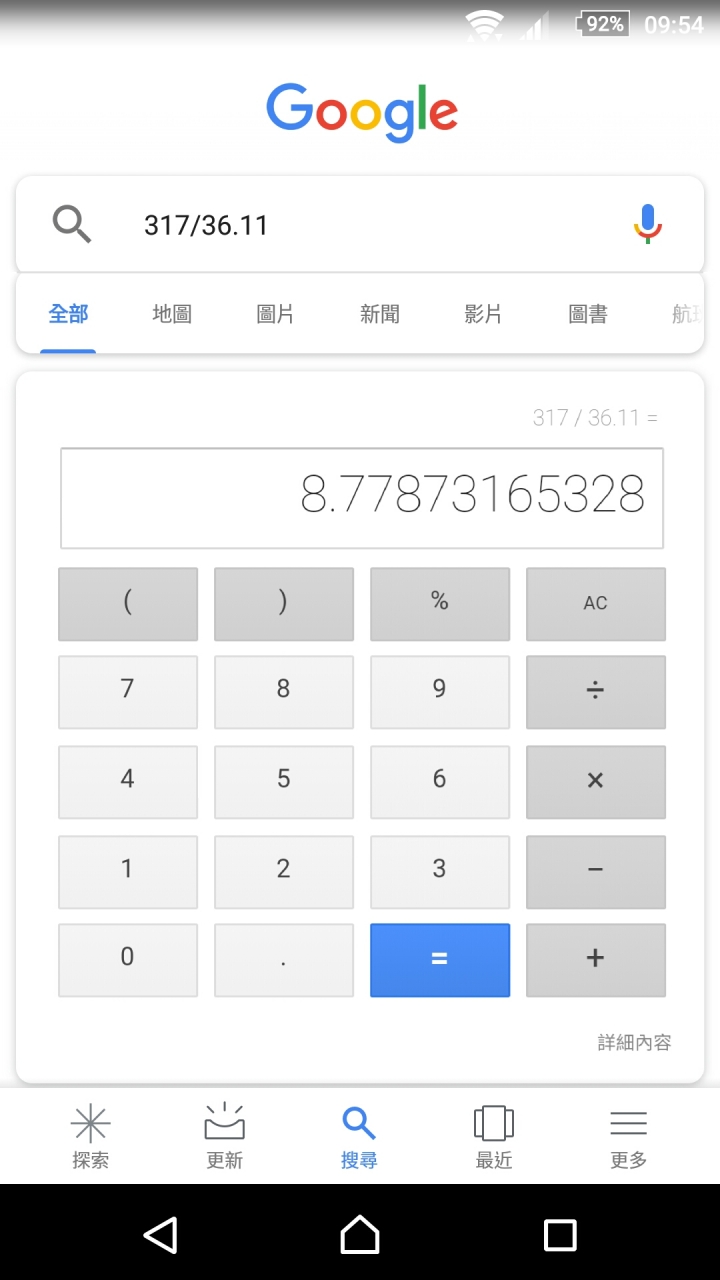Enter digit 7 on the calculator
Screen dimensions: 720x1280
coord(127,691)
